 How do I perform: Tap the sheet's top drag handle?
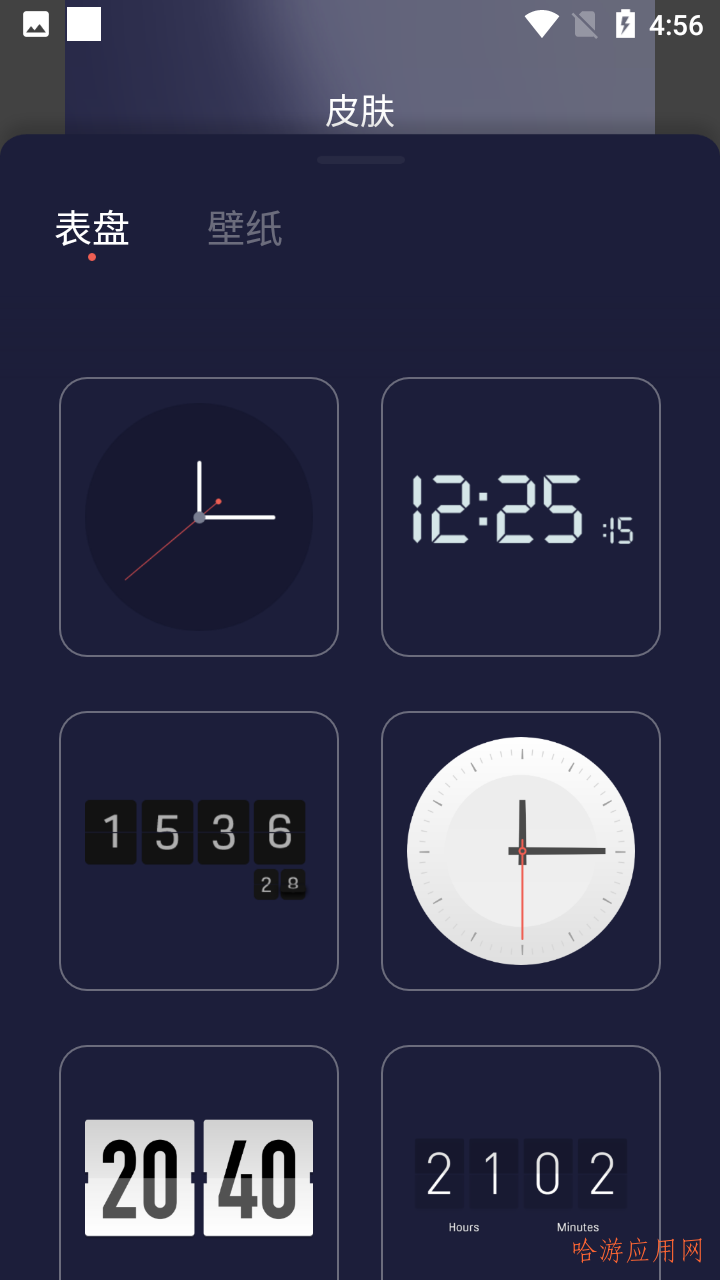point(360,160)
